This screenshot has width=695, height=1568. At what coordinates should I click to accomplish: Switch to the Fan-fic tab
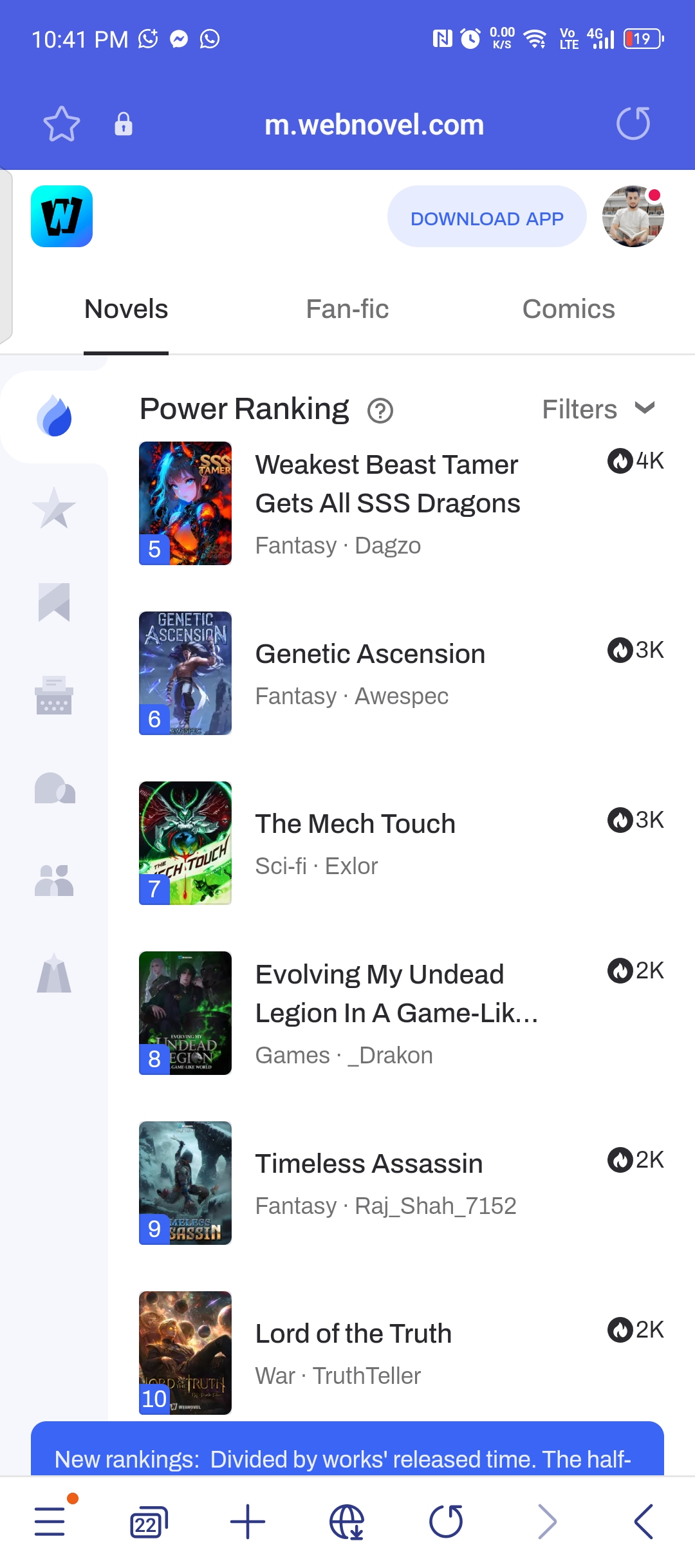tap(347, 310)
